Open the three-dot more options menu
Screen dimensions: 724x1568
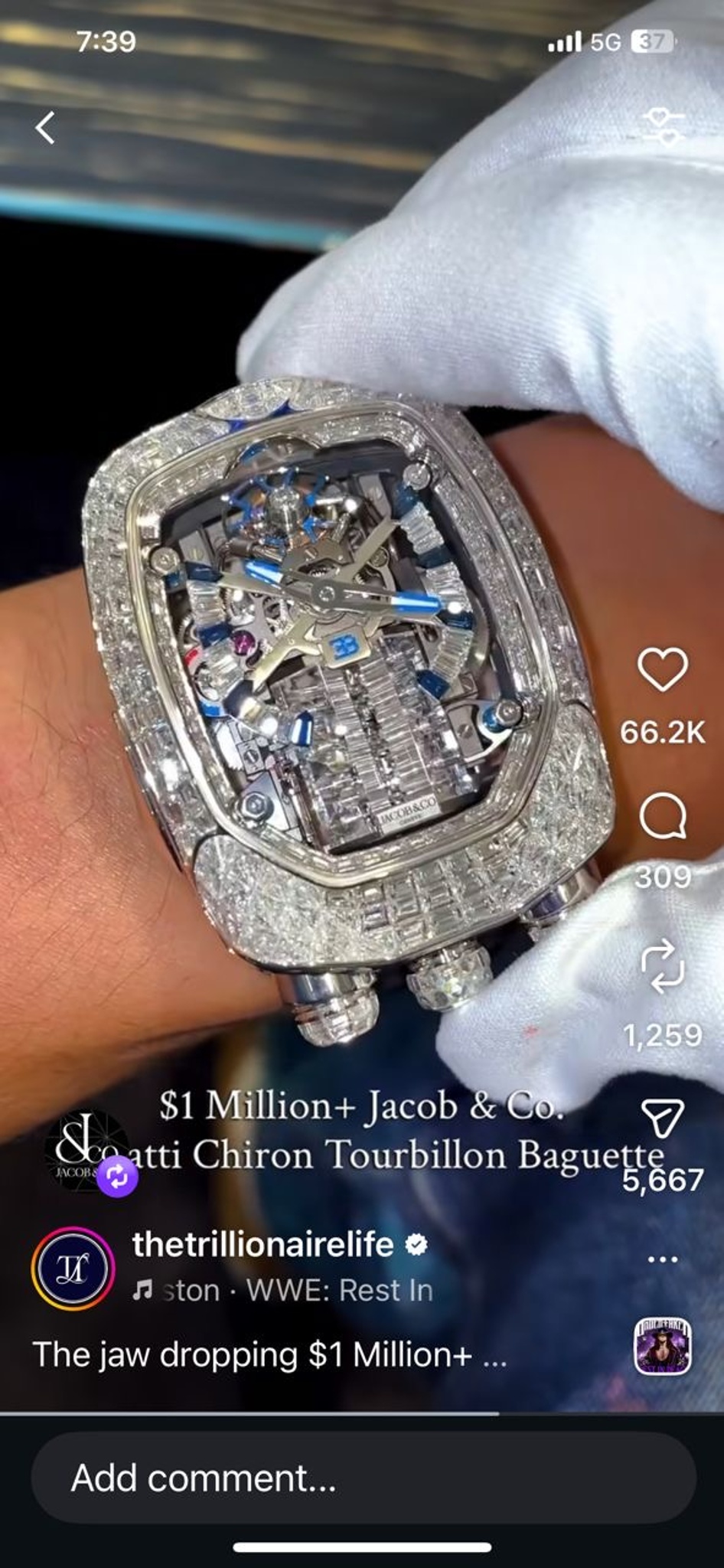663,1259
